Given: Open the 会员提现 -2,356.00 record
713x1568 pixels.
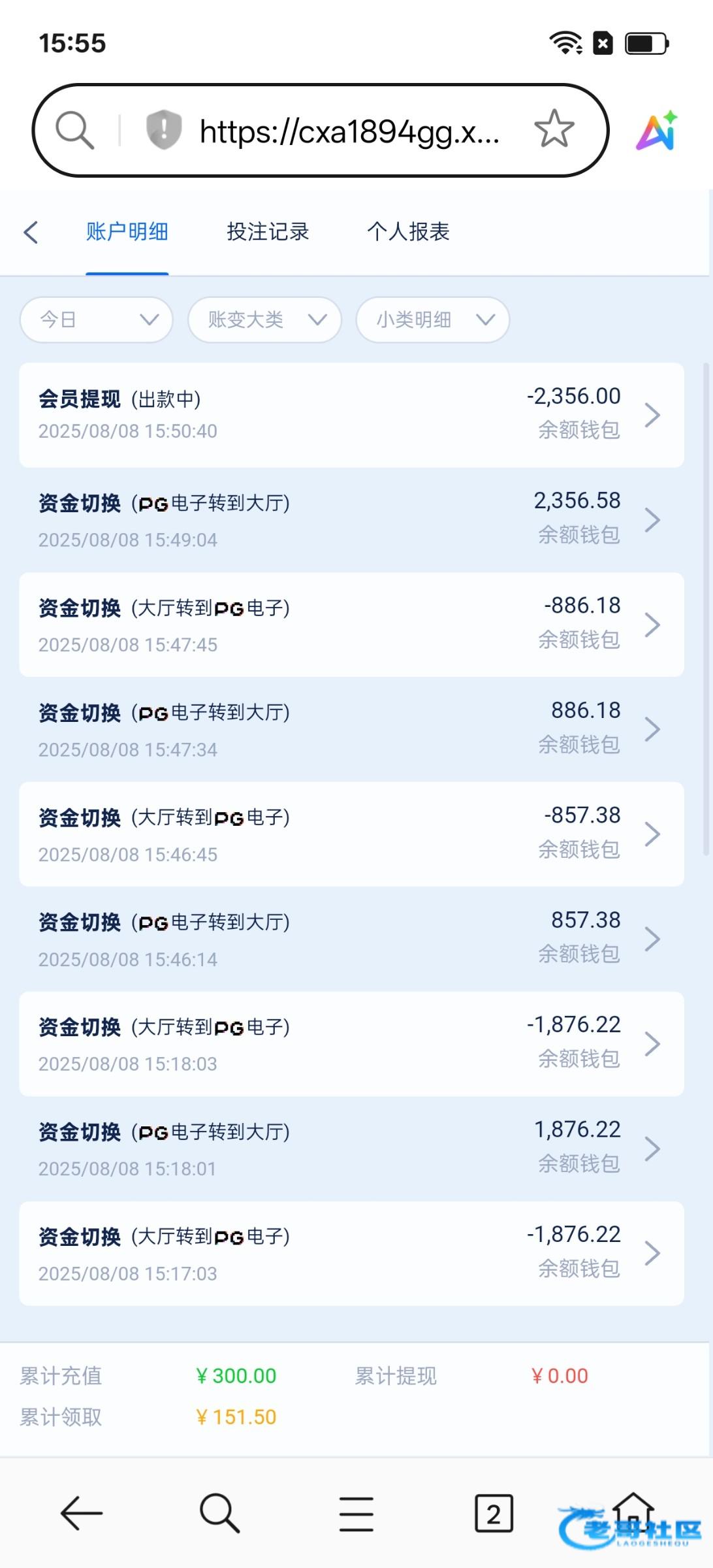Looking at the screenshot, I should [351, 415].
